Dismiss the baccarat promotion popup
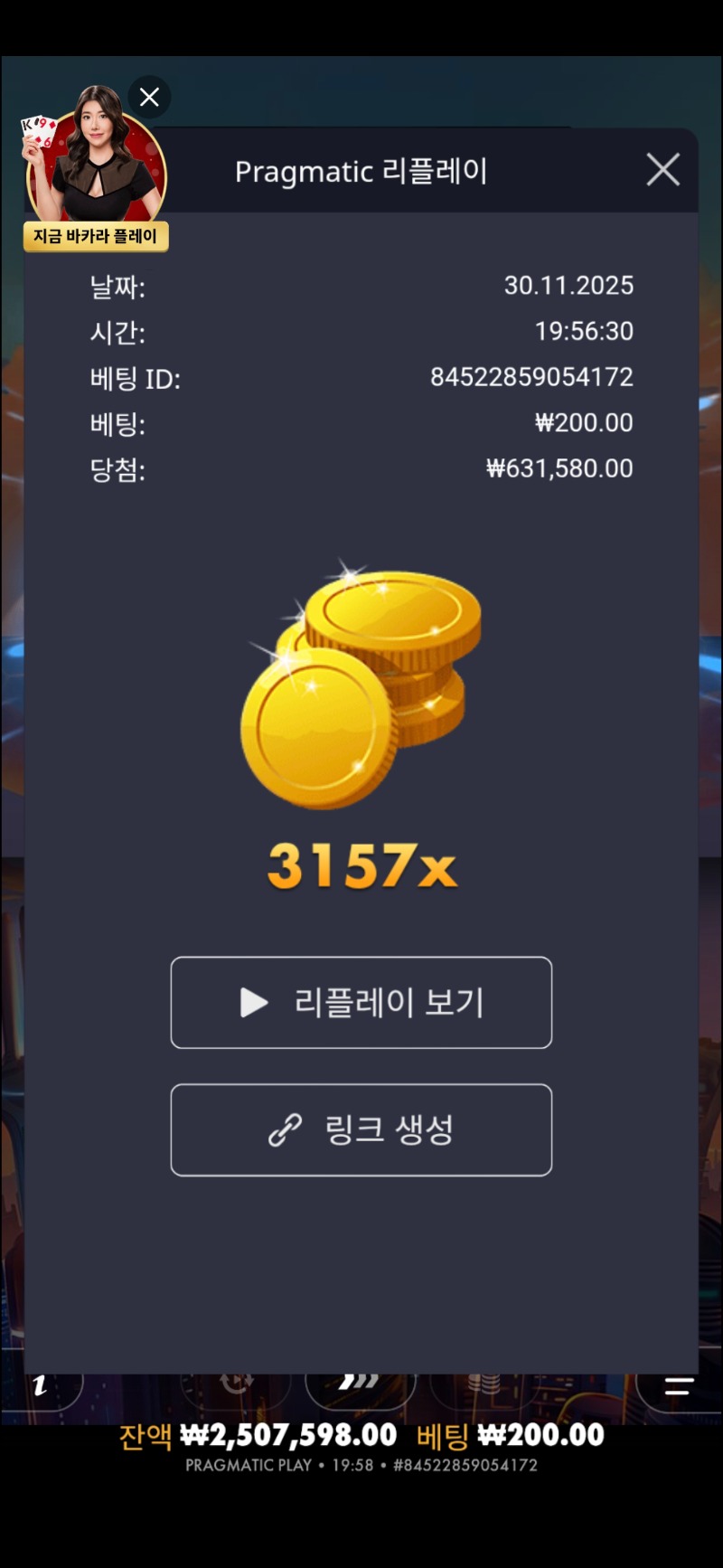This screenshot has height=1568, width=723. [149, 97]
